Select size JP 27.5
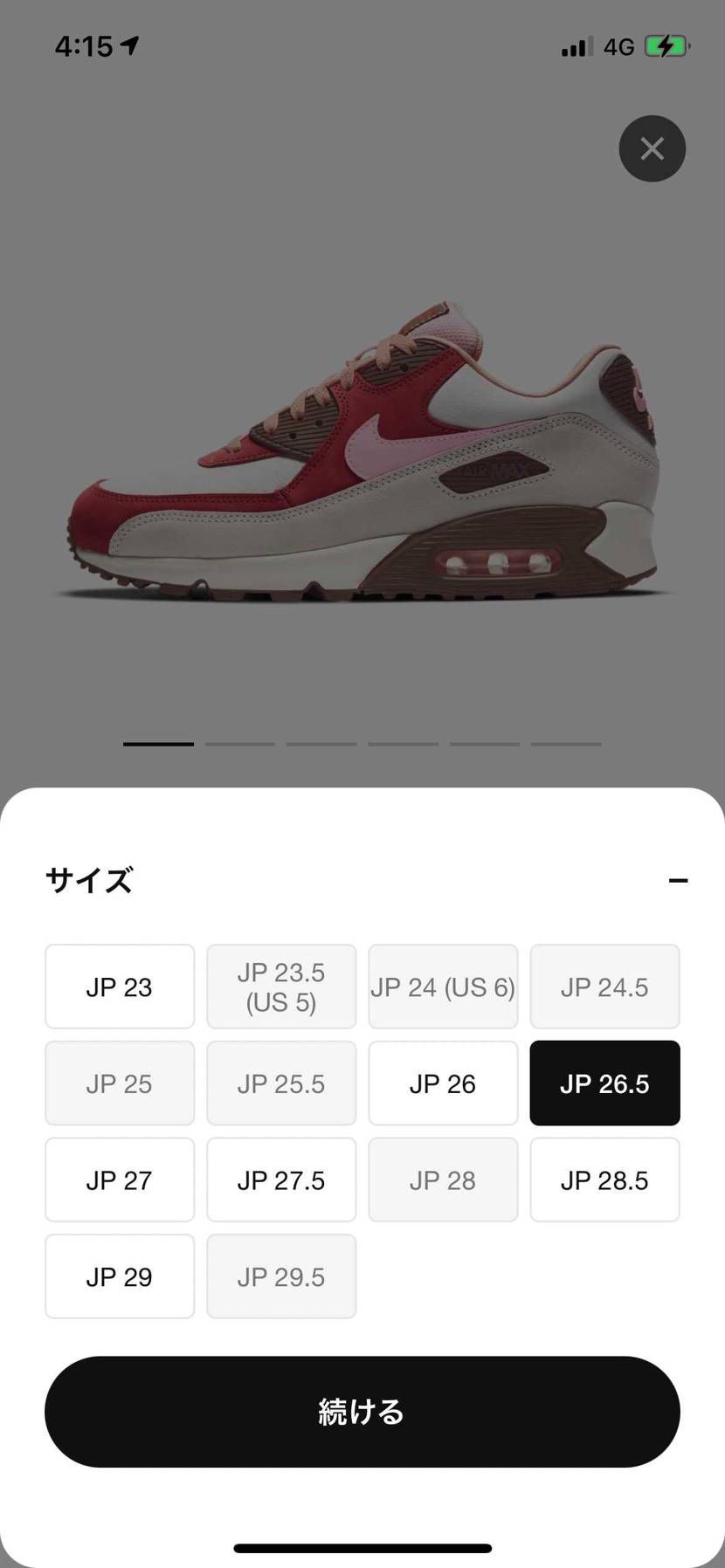725x1568 pixels. click(x=281, y=1180)
